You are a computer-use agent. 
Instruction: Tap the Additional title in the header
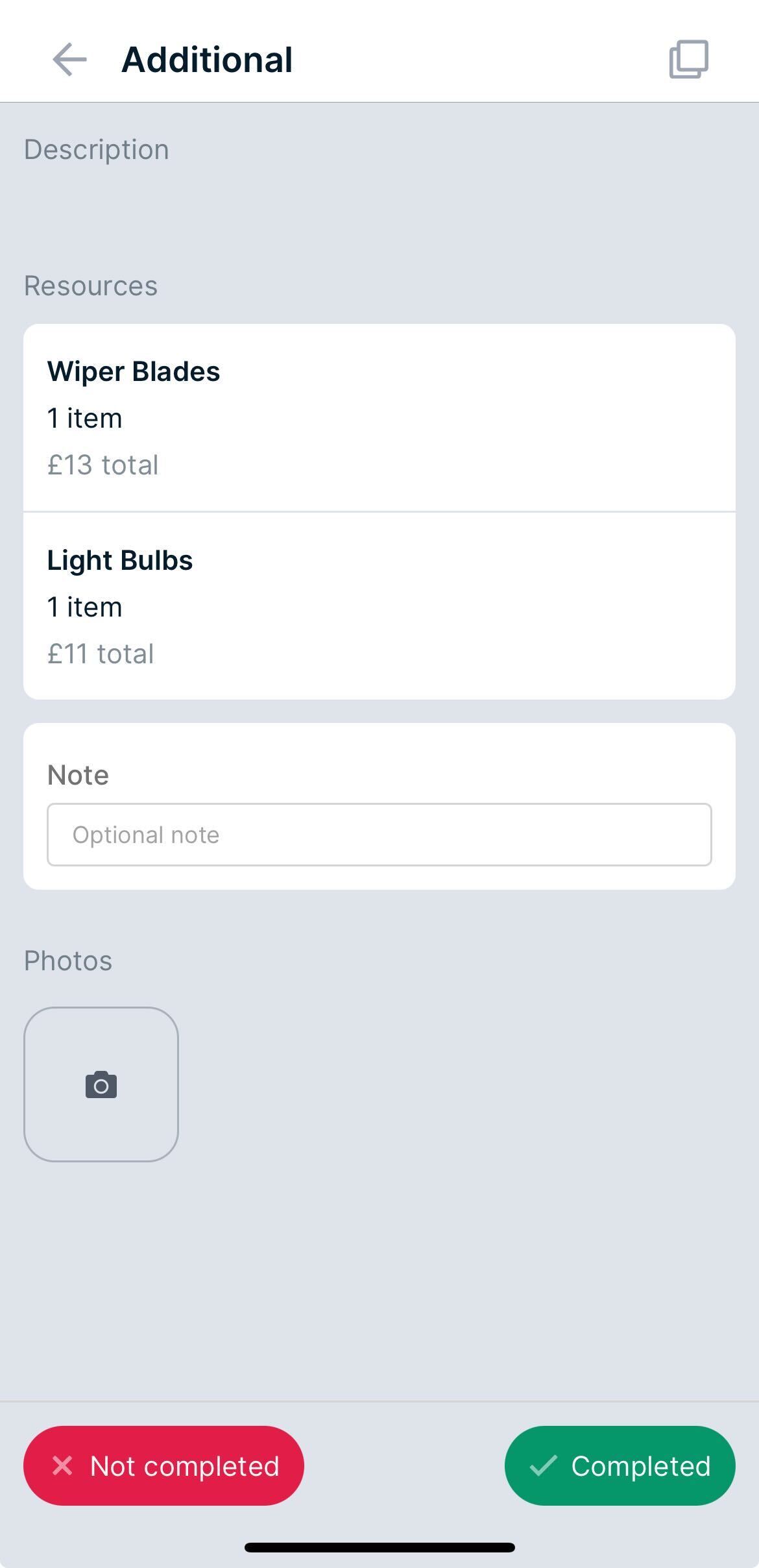206,59
